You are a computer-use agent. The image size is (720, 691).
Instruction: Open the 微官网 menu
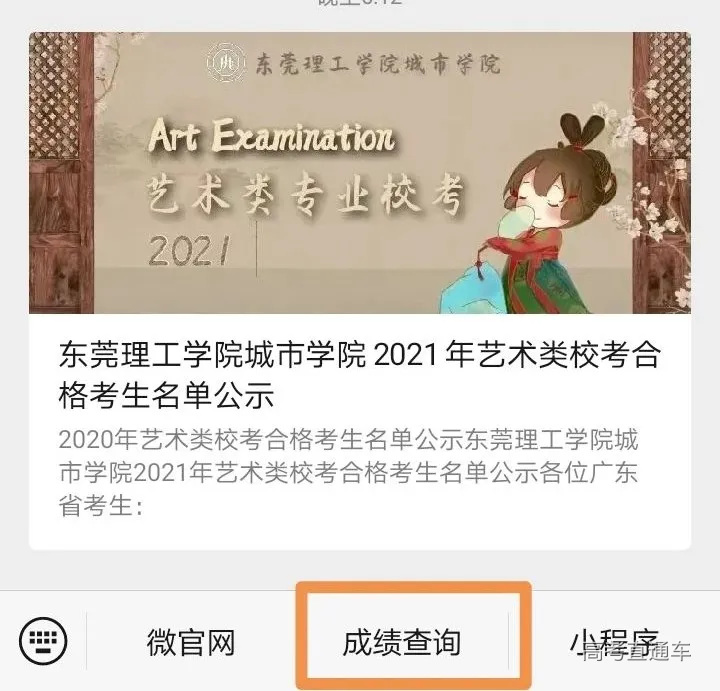coord(190,642)
